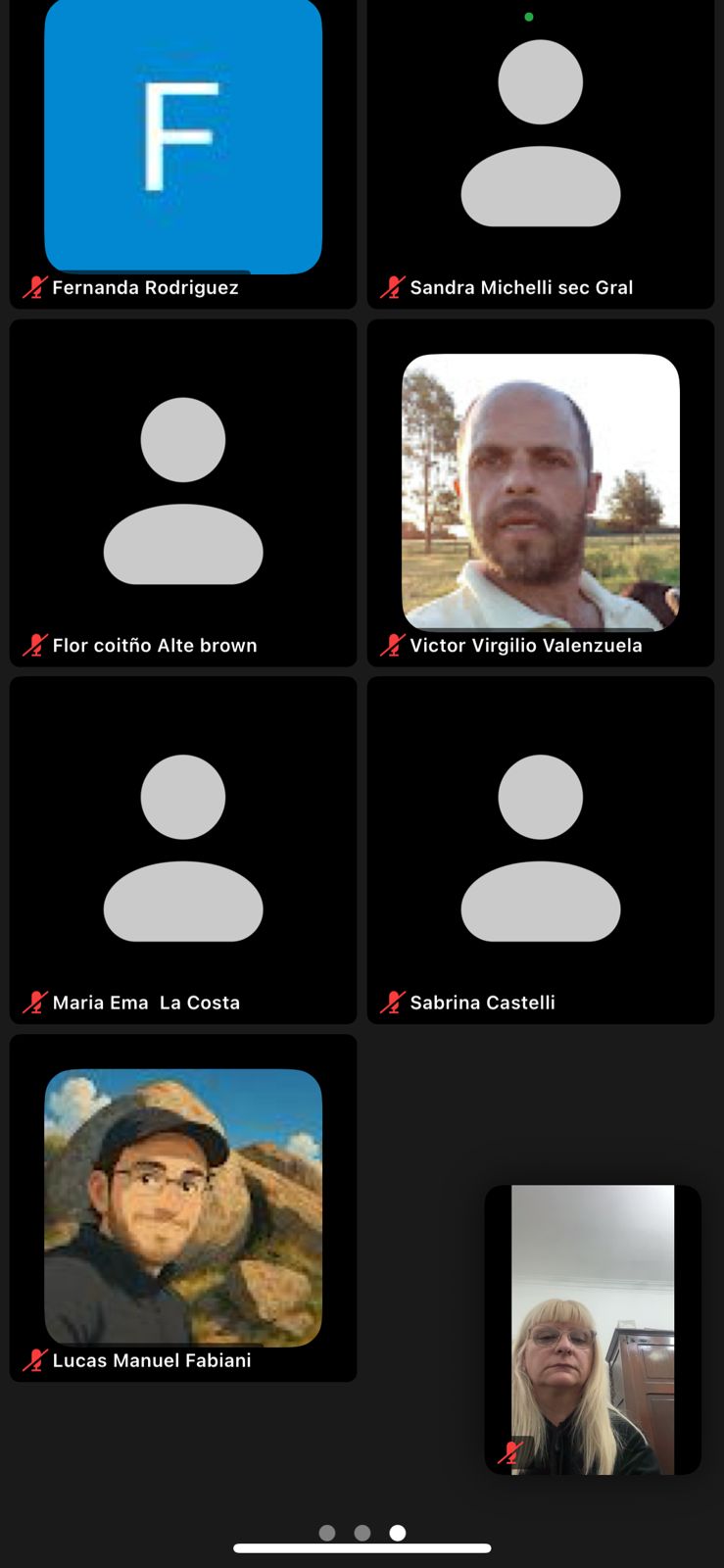Tap the page indicator dots

362,1533
